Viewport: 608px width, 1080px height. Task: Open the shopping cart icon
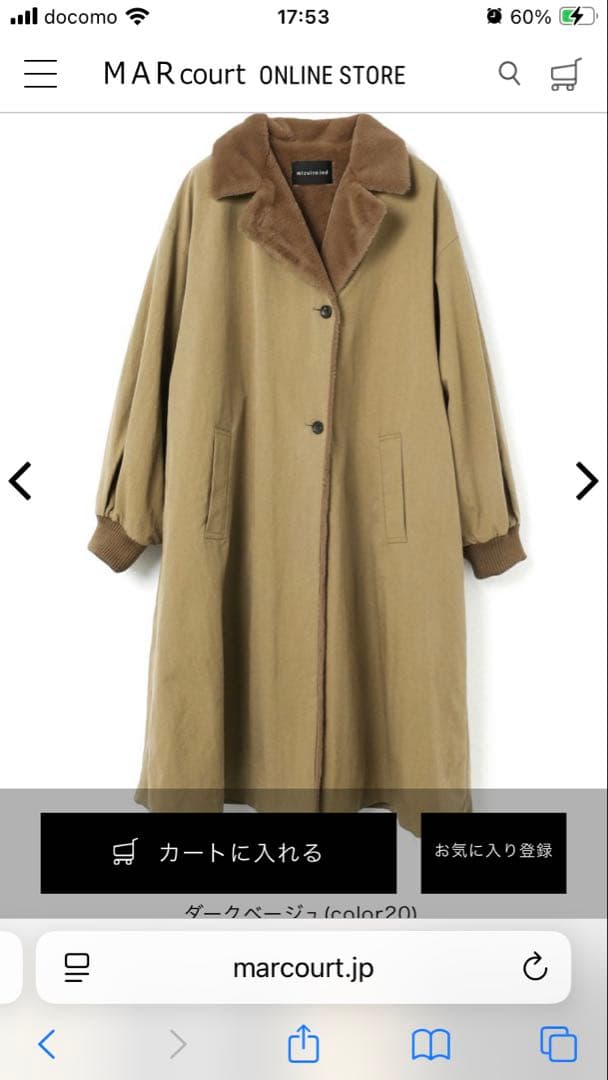(565, 75)
